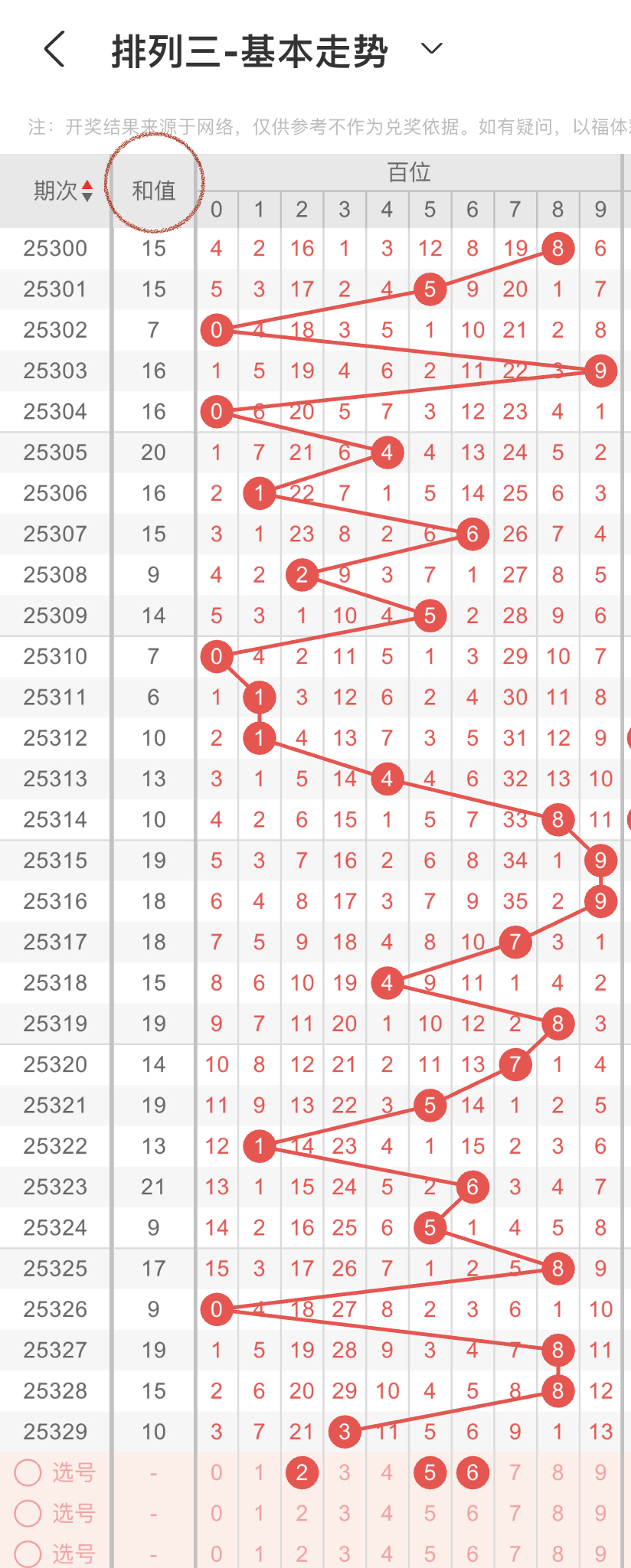Deselect the picked 2 in the 选号 row
The height and width of the screenshot is (1568, 631).
(x=302, y=1472)
